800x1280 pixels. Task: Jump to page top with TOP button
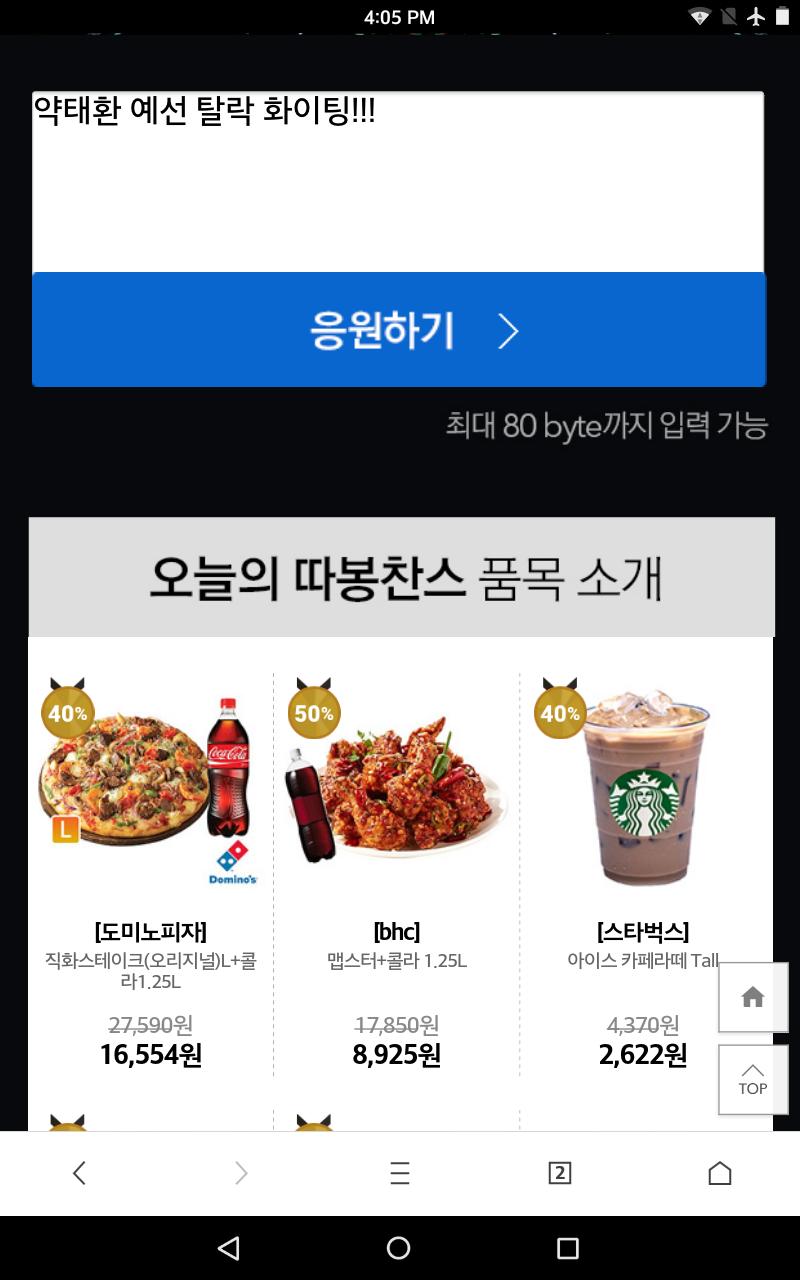pyautogui.click(x=753, y=1079)
